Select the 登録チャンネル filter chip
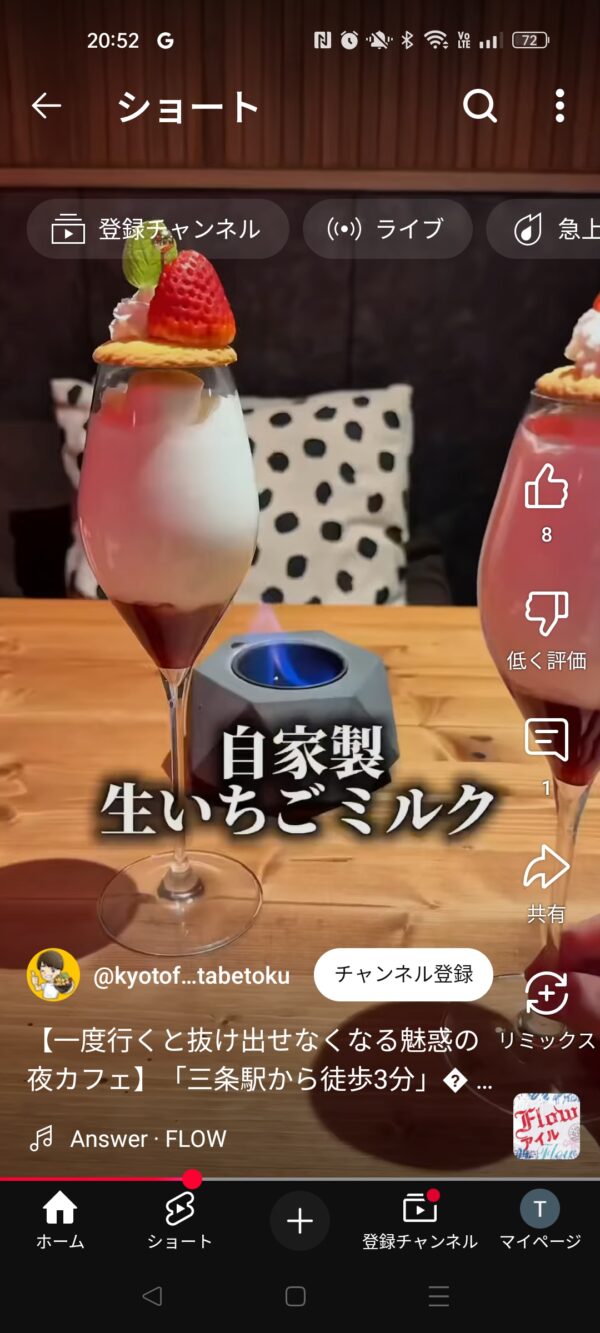Viewport: 600px width, 1333px height. pyautogui.click(x=158, y=229)
